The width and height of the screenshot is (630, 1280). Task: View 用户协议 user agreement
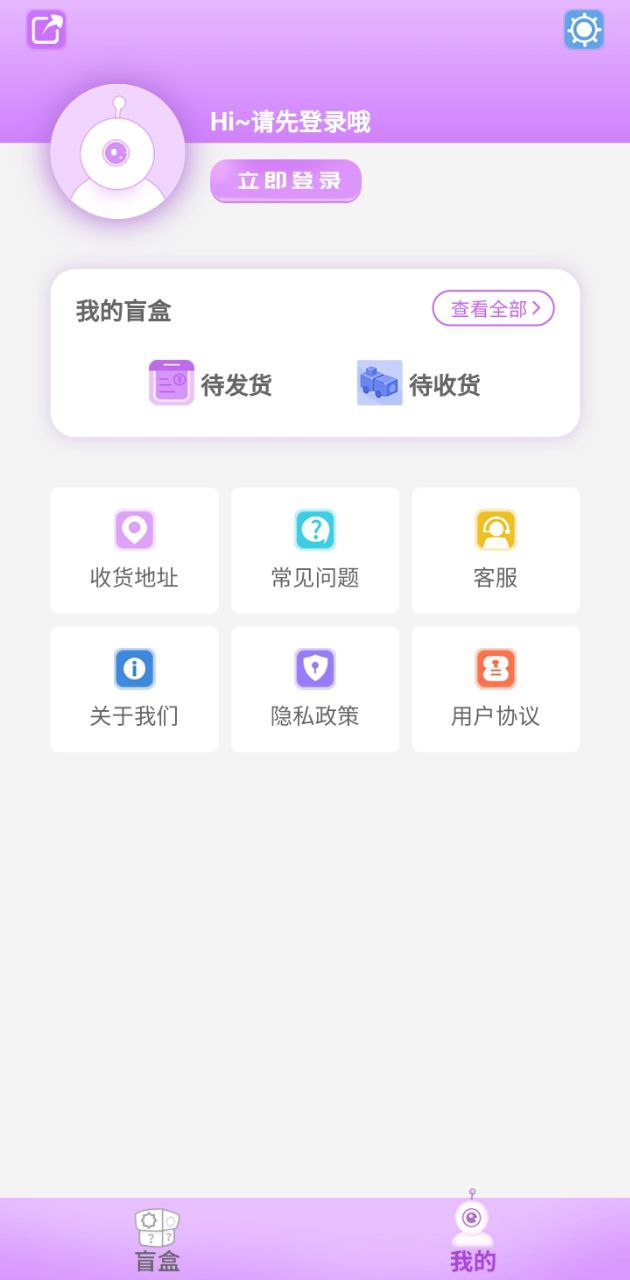(x=496, y=689)
